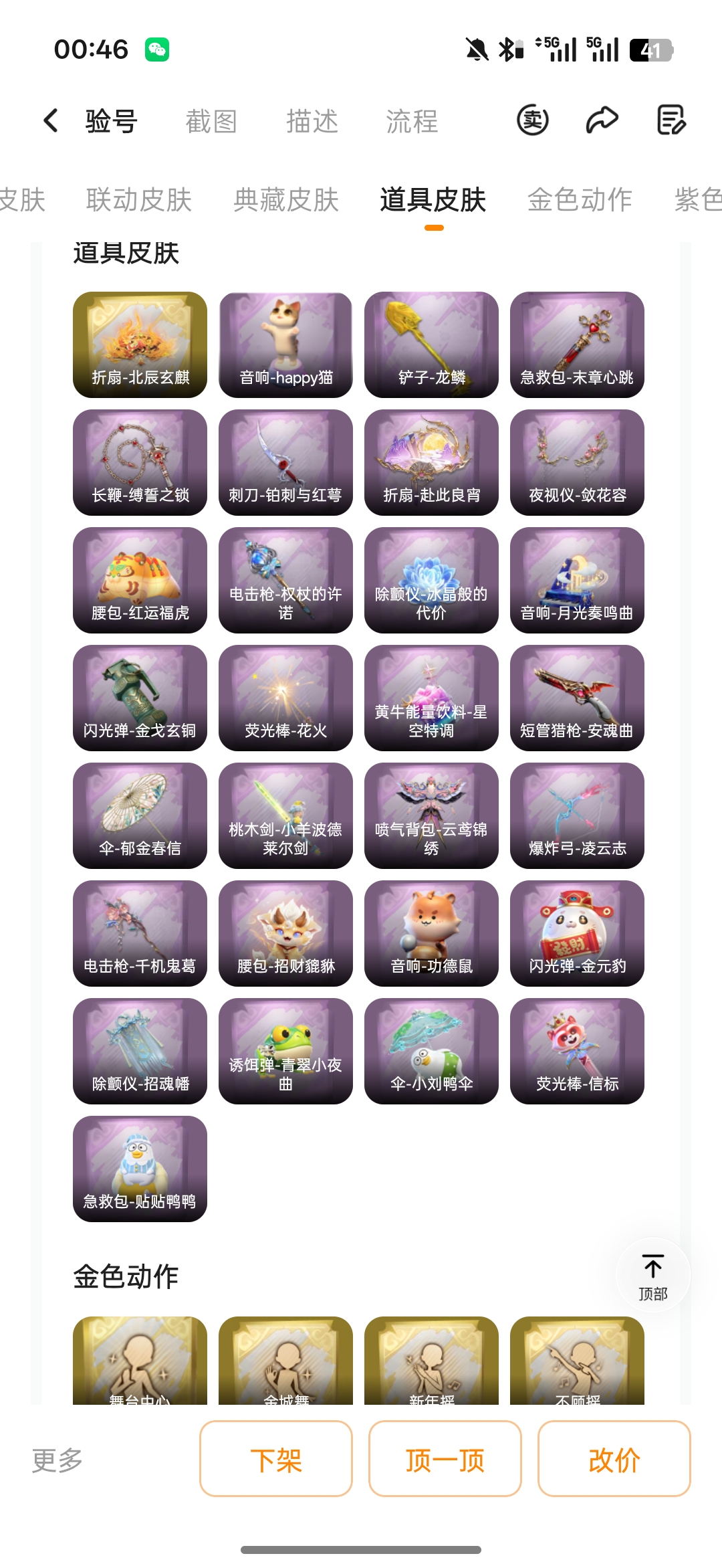Switch to the 截图 tab

[x=211, y=121]
